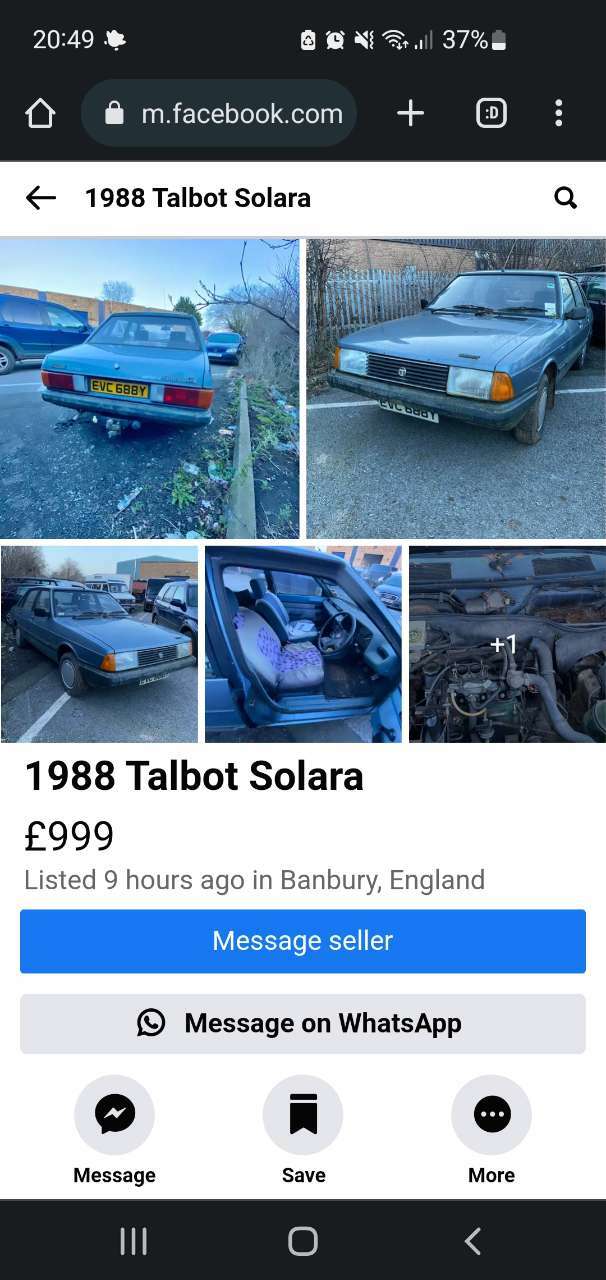This screenshot has width=606, height=1280.
Task: Message seller about the Talbot Solara
Action: [x=303, y=941]
